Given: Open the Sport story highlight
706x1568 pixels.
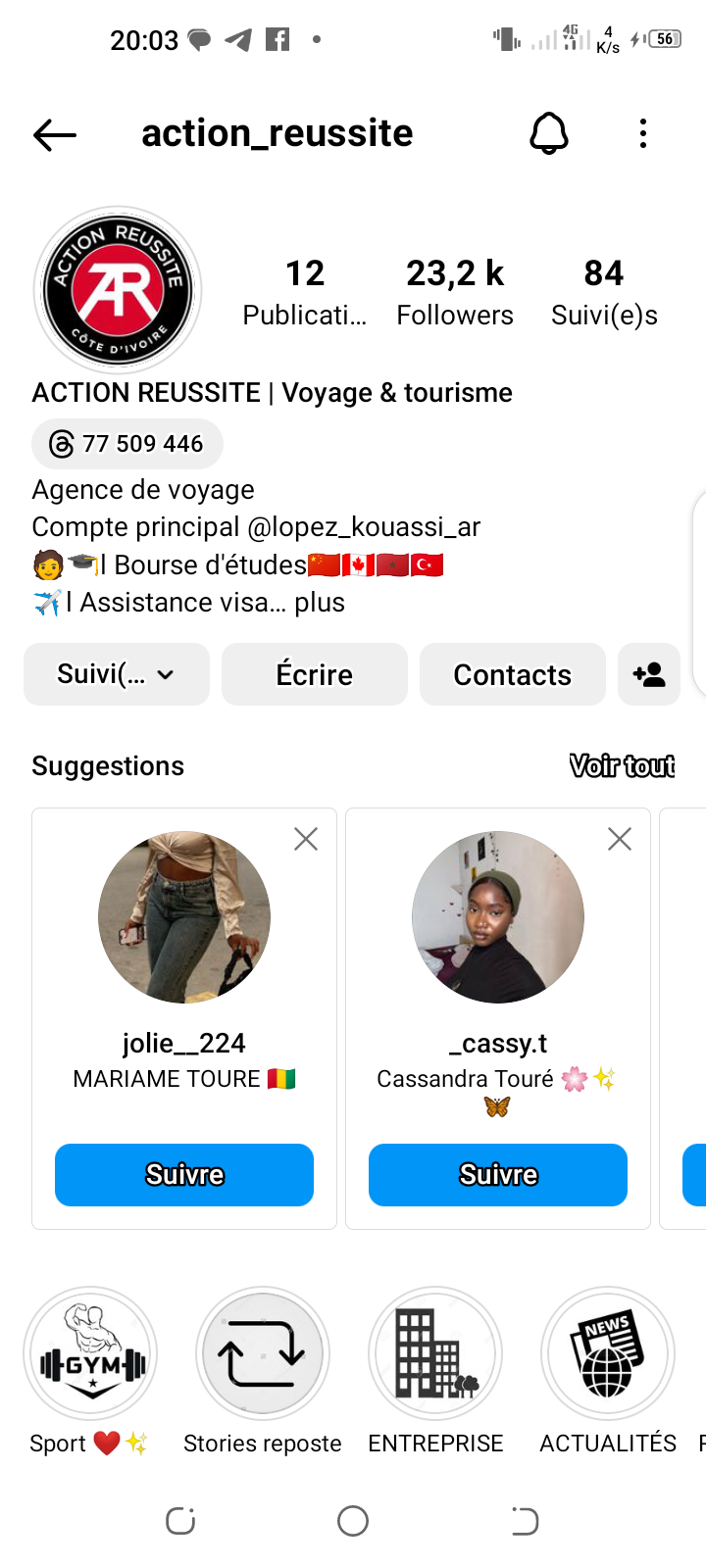Looking at the screenshot, I should click(90, 1353).
